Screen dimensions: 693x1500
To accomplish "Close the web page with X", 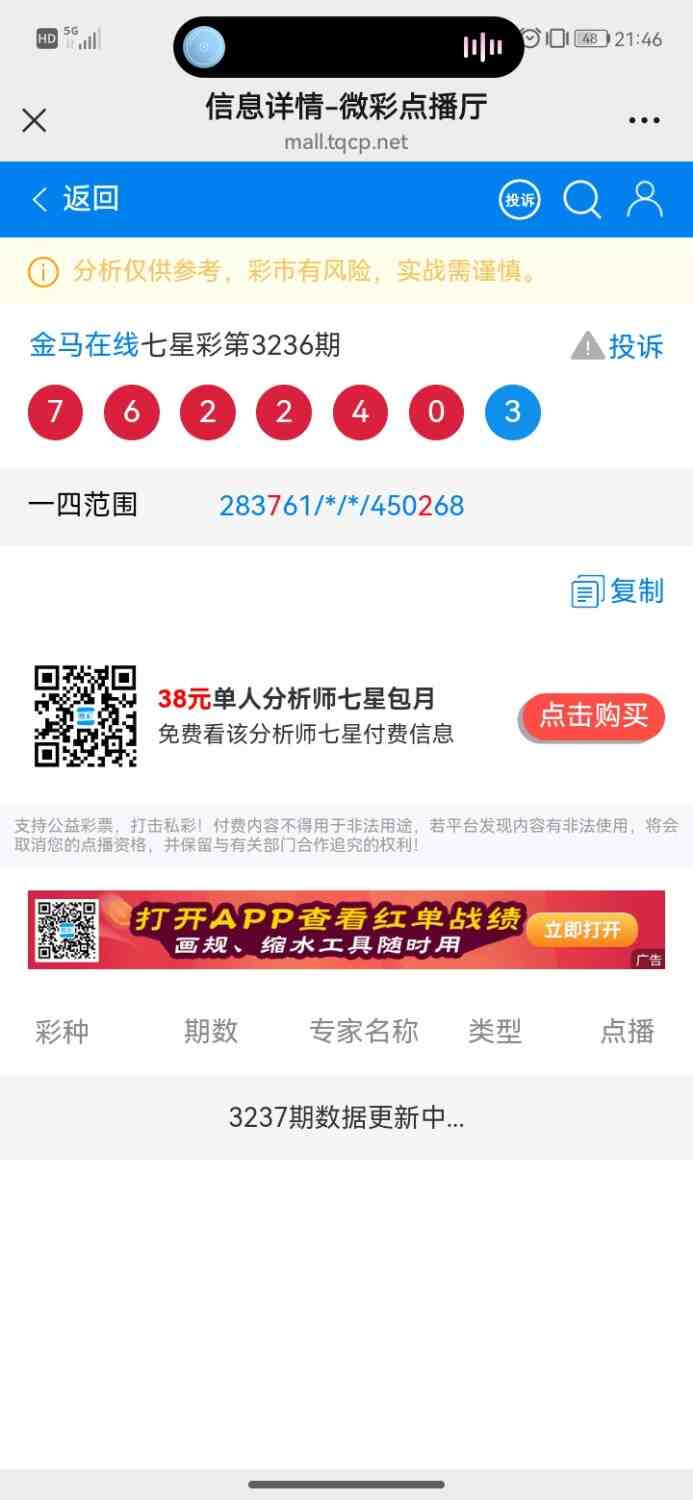I will pyautogui.click(x=34, y=121).
